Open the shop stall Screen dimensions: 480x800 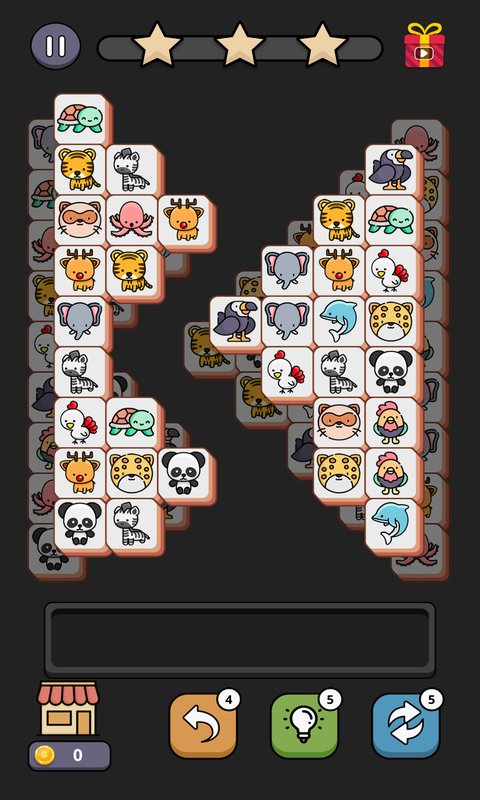(x=68, y=708)
